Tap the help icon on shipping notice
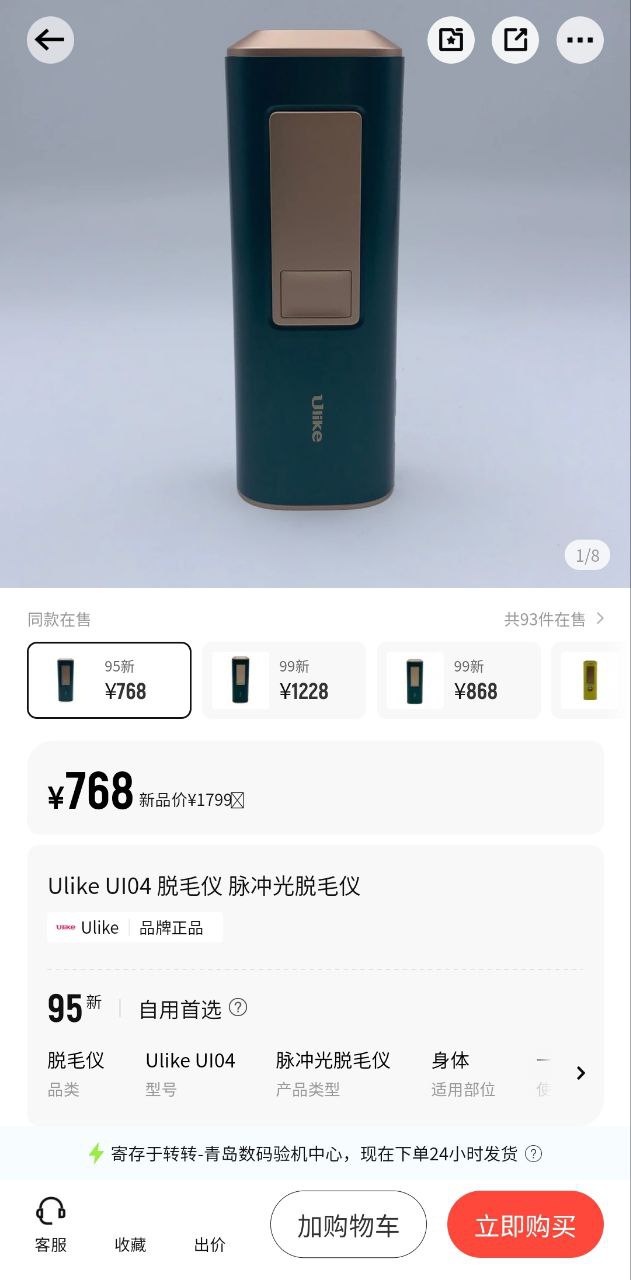 534,1154
